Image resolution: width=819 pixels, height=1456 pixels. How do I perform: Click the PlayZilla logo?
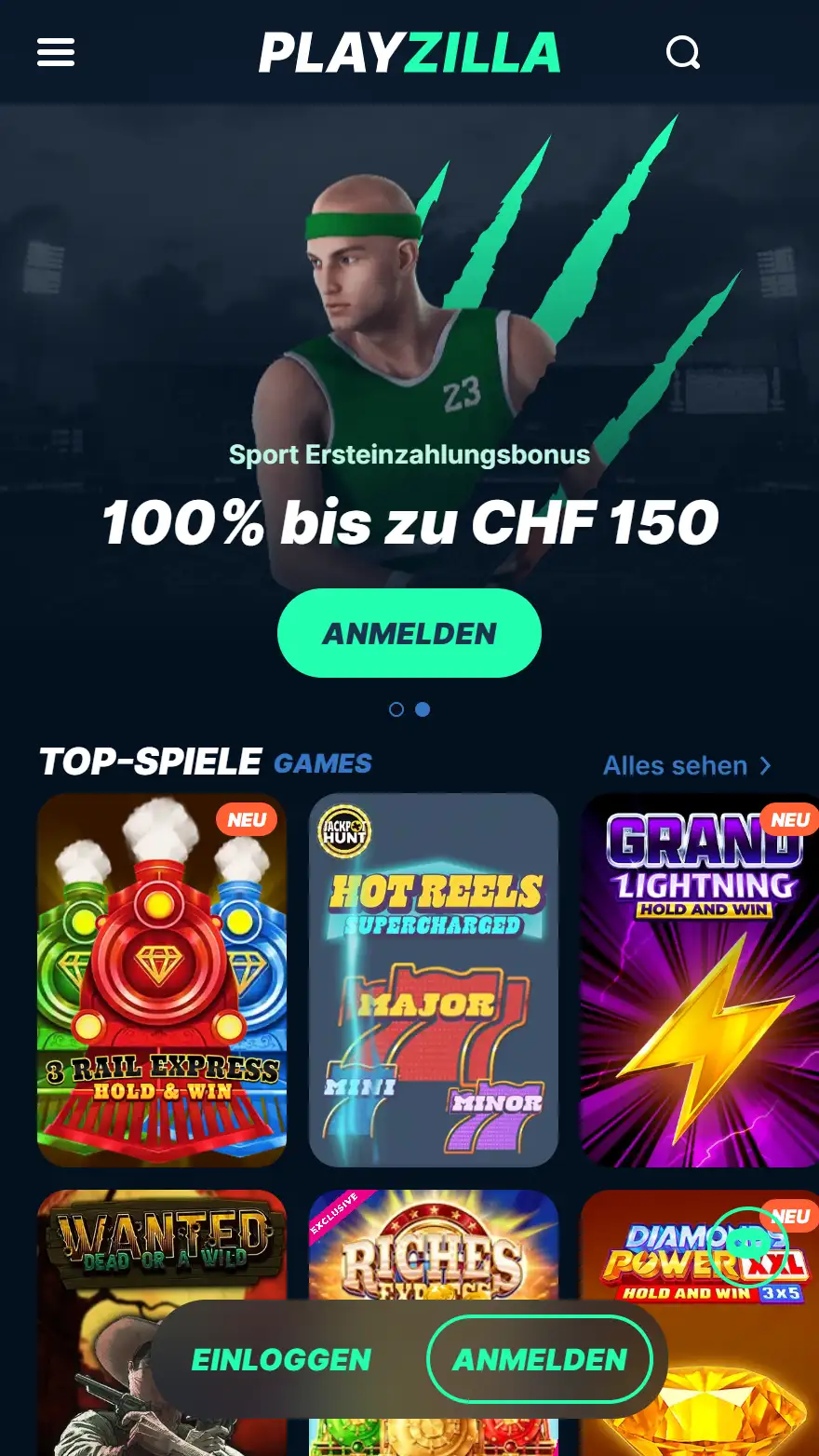409,52
